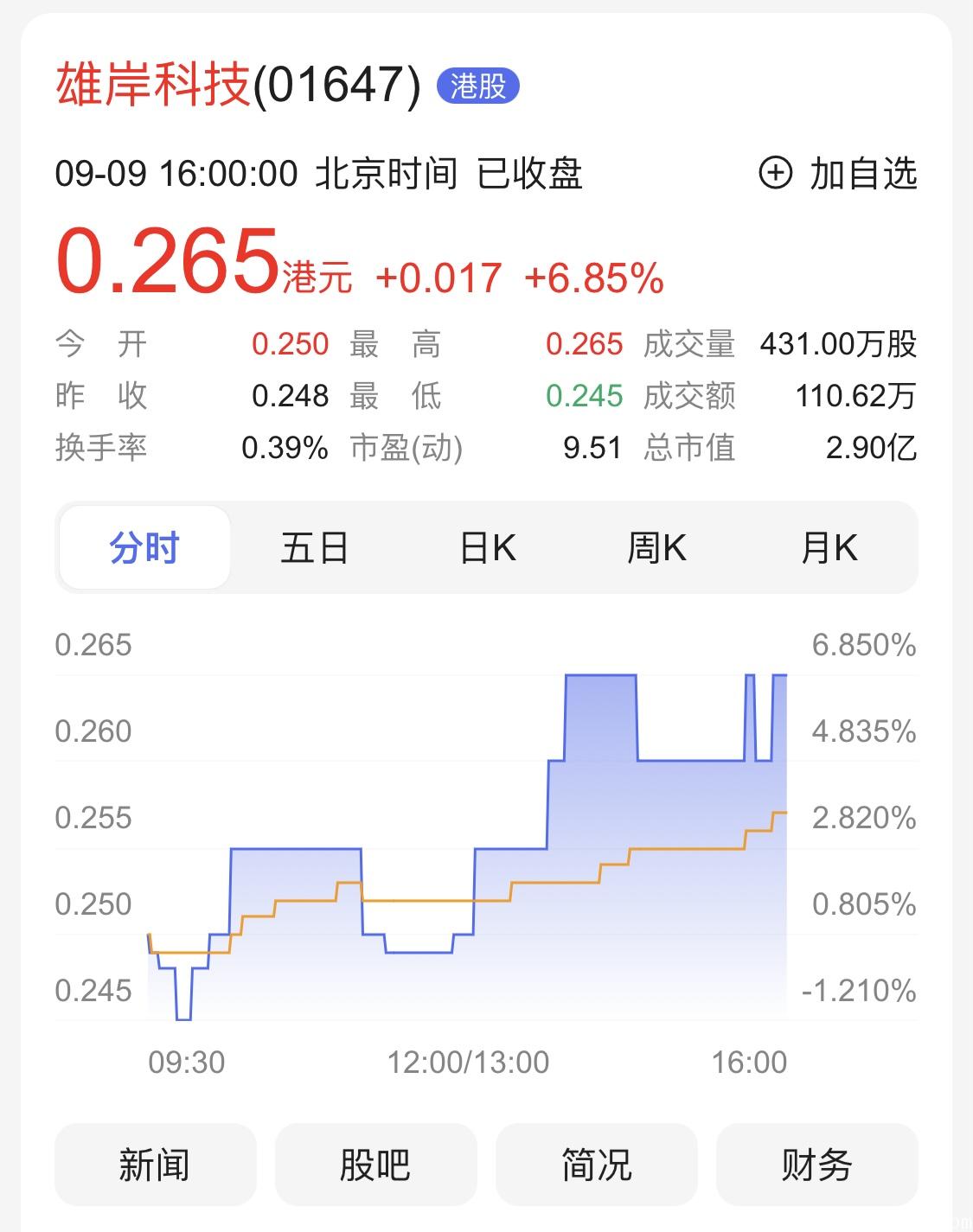Open the 新闻 news section
Viewport: 973px width, 1232px height.
(155, 1164)
